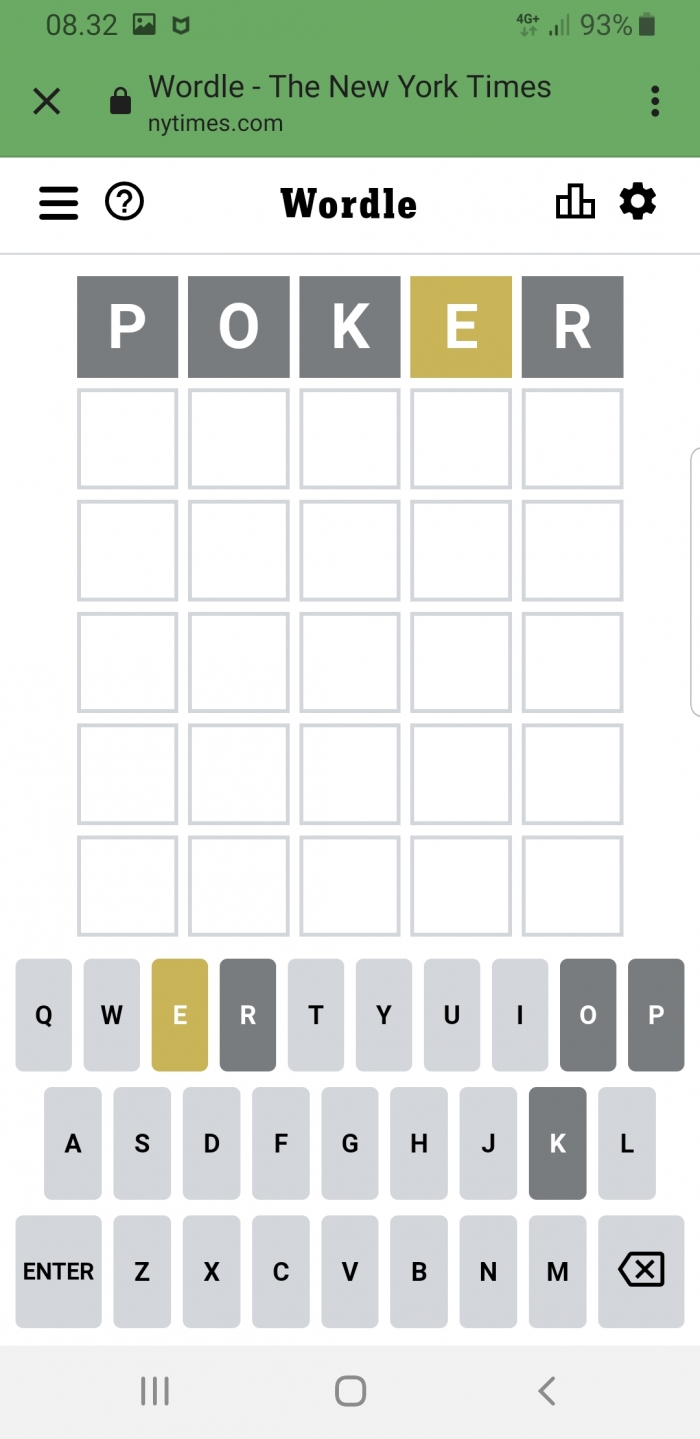Select the yellow E key
The image size is (700, 1439).
coord(180,1015)
